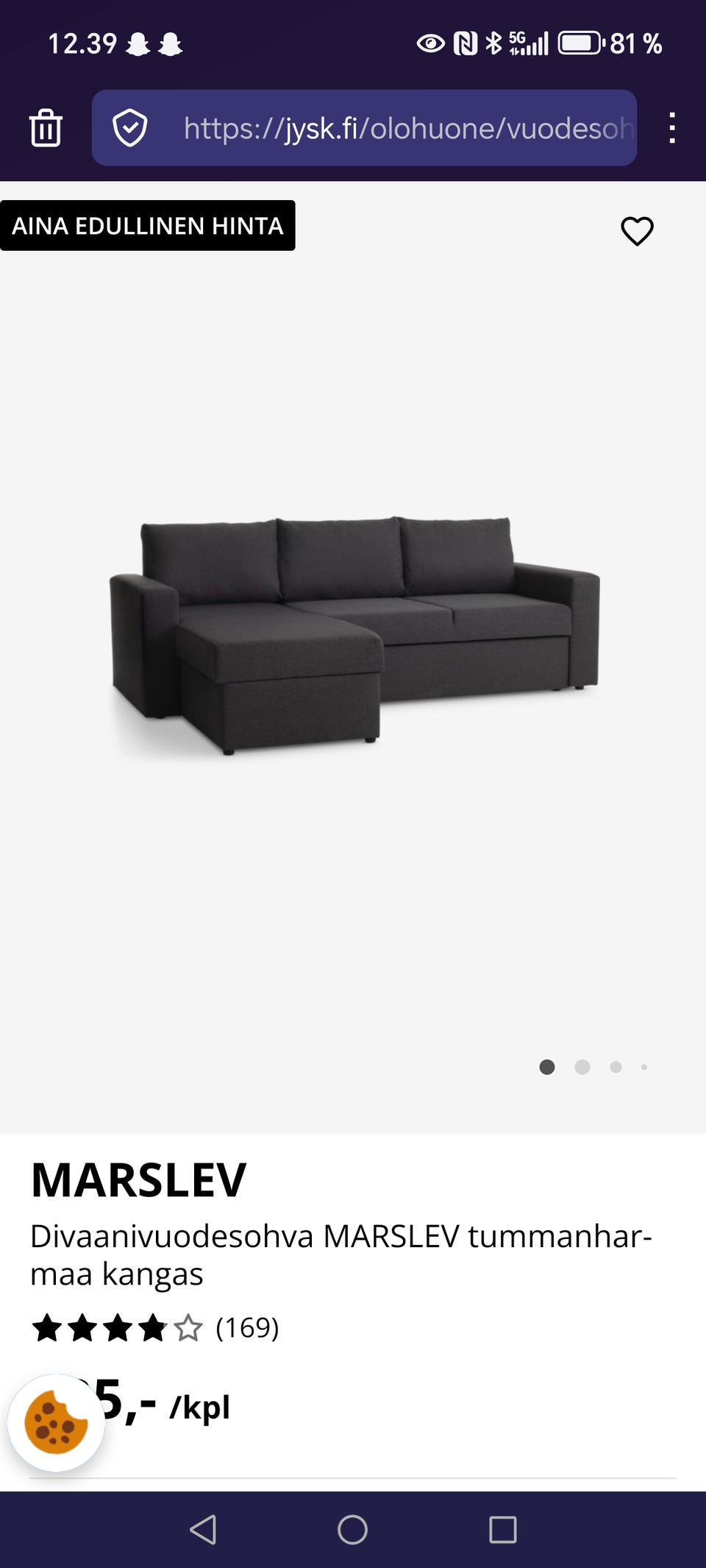
Task: Tap the trash icon to clear browsing data
Action: pos(46,128)
